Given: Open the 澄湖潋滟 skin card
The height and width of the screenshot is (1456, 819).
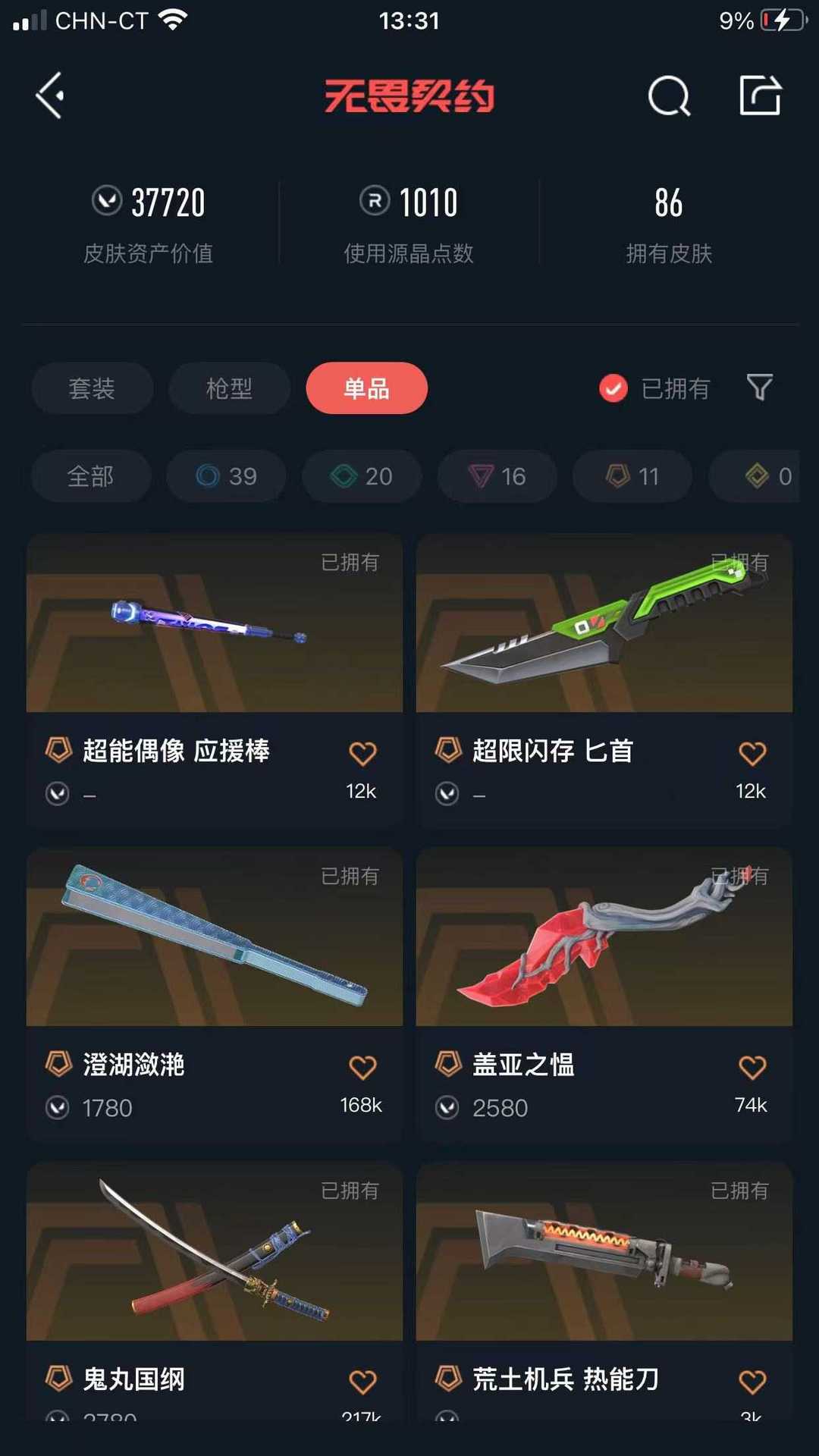Looking at the screenshot, I should [x=215, y=995].
